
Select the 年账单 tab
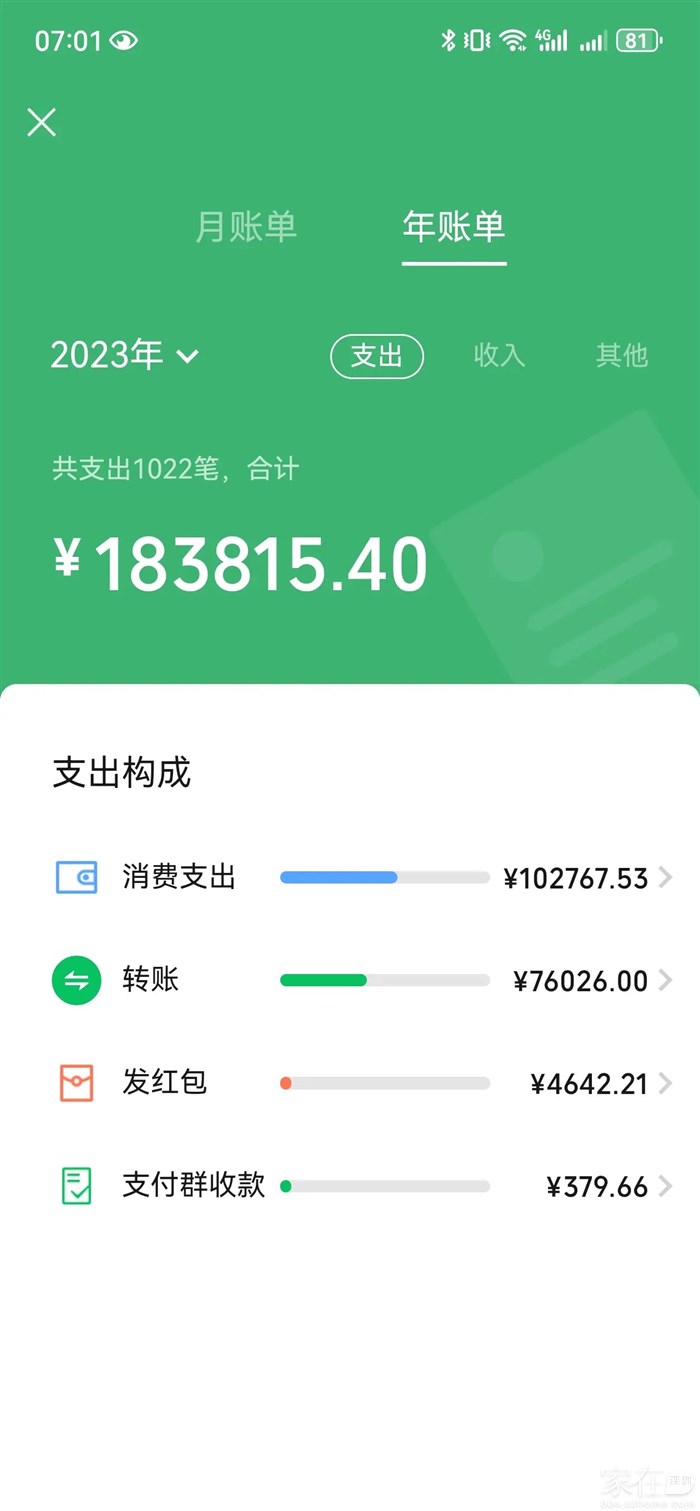(454, 227)
